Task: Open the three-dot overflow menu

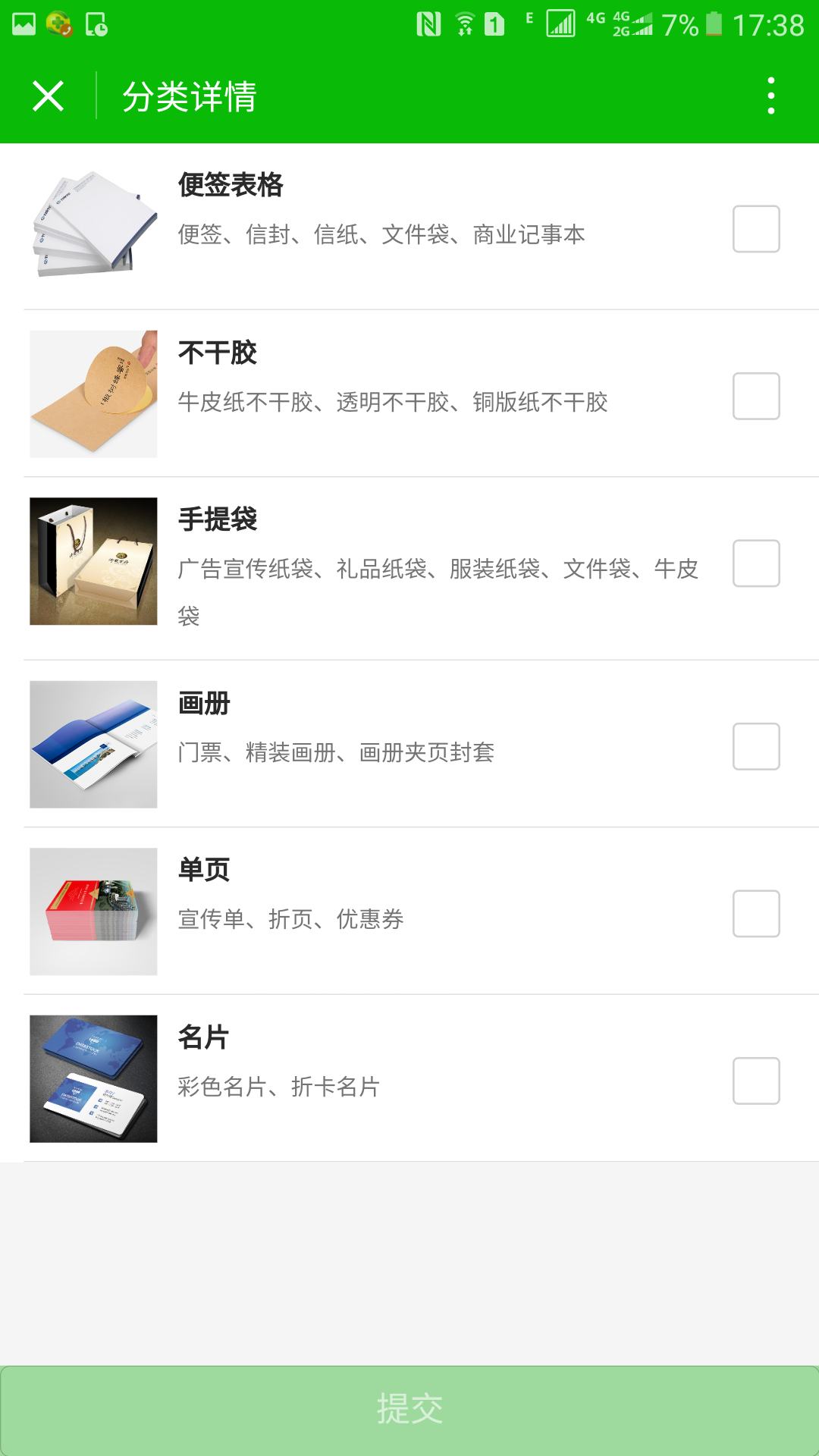Action: pos(771,96)
